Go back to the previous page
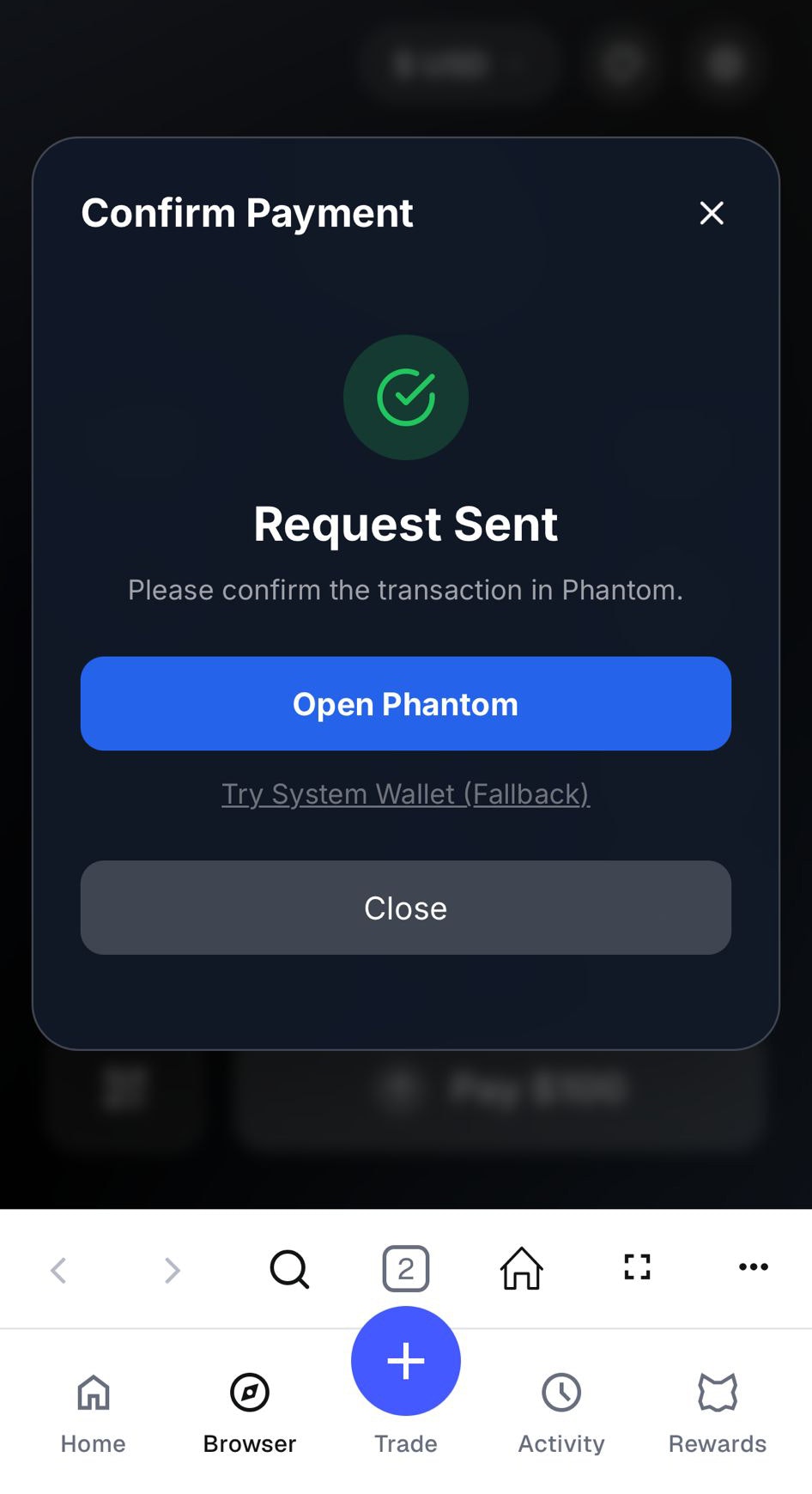Screen dimensions: 812x1494 tap(58, 1269)
